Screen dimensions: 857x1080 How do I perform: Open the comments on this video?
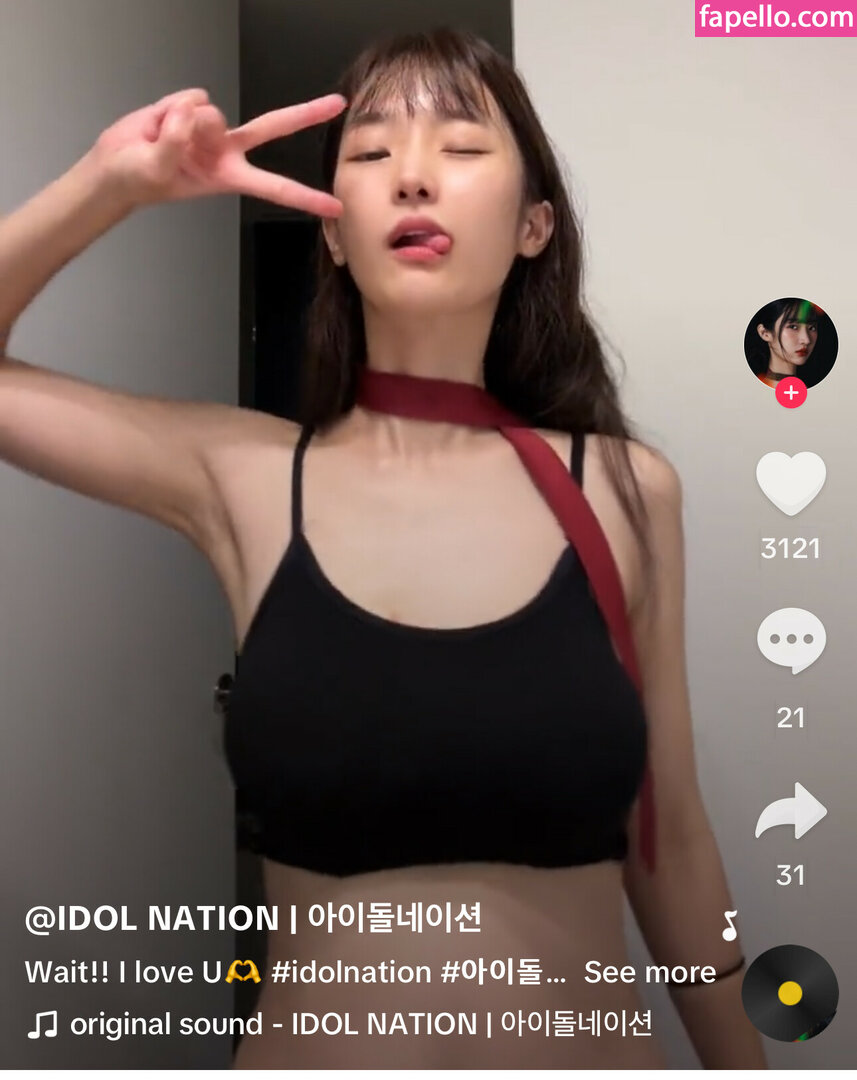pyautogui.click(x=790, y=641)
